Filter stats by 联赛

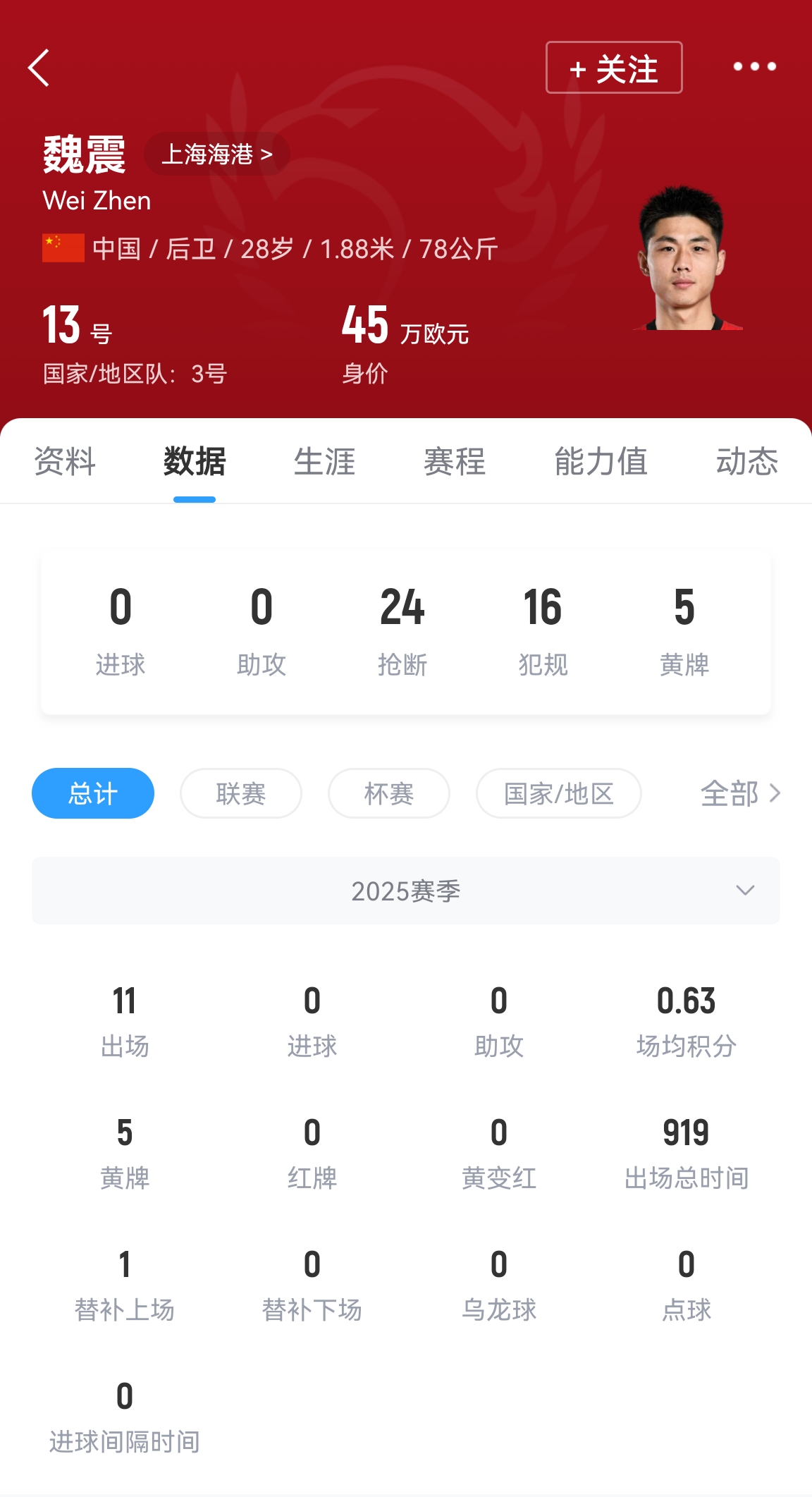[241, 793]
